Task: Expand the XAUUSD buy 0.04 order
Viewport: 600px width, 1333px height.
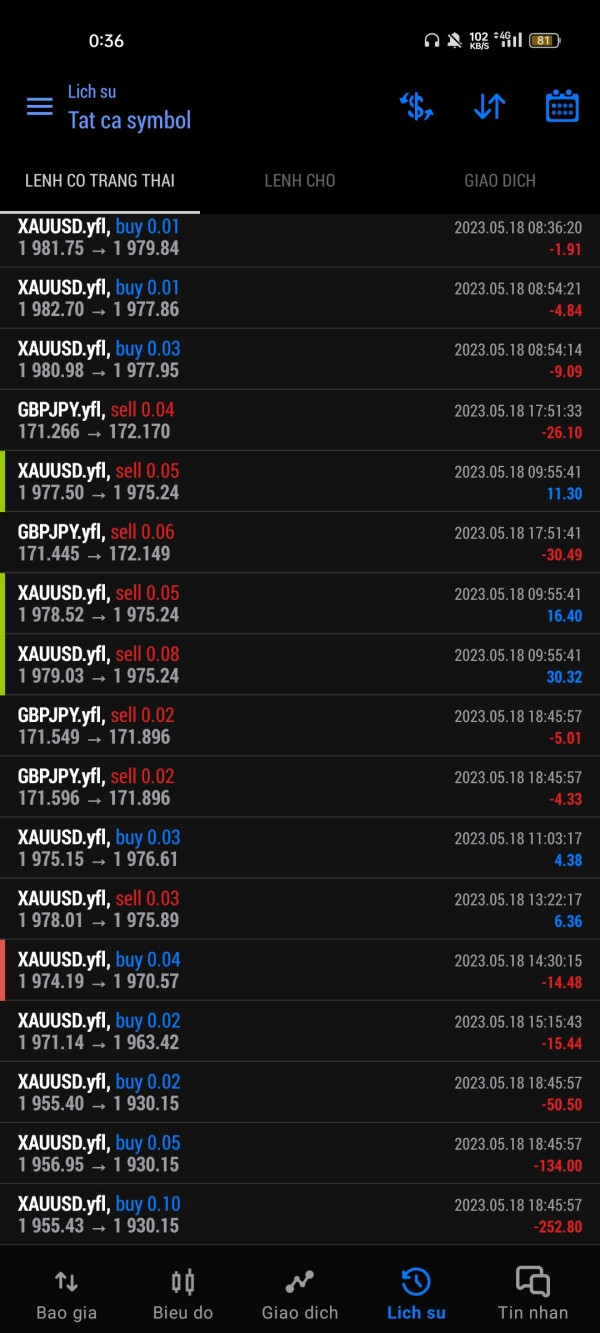Action: pyautogui.click(x=300, y=970)
